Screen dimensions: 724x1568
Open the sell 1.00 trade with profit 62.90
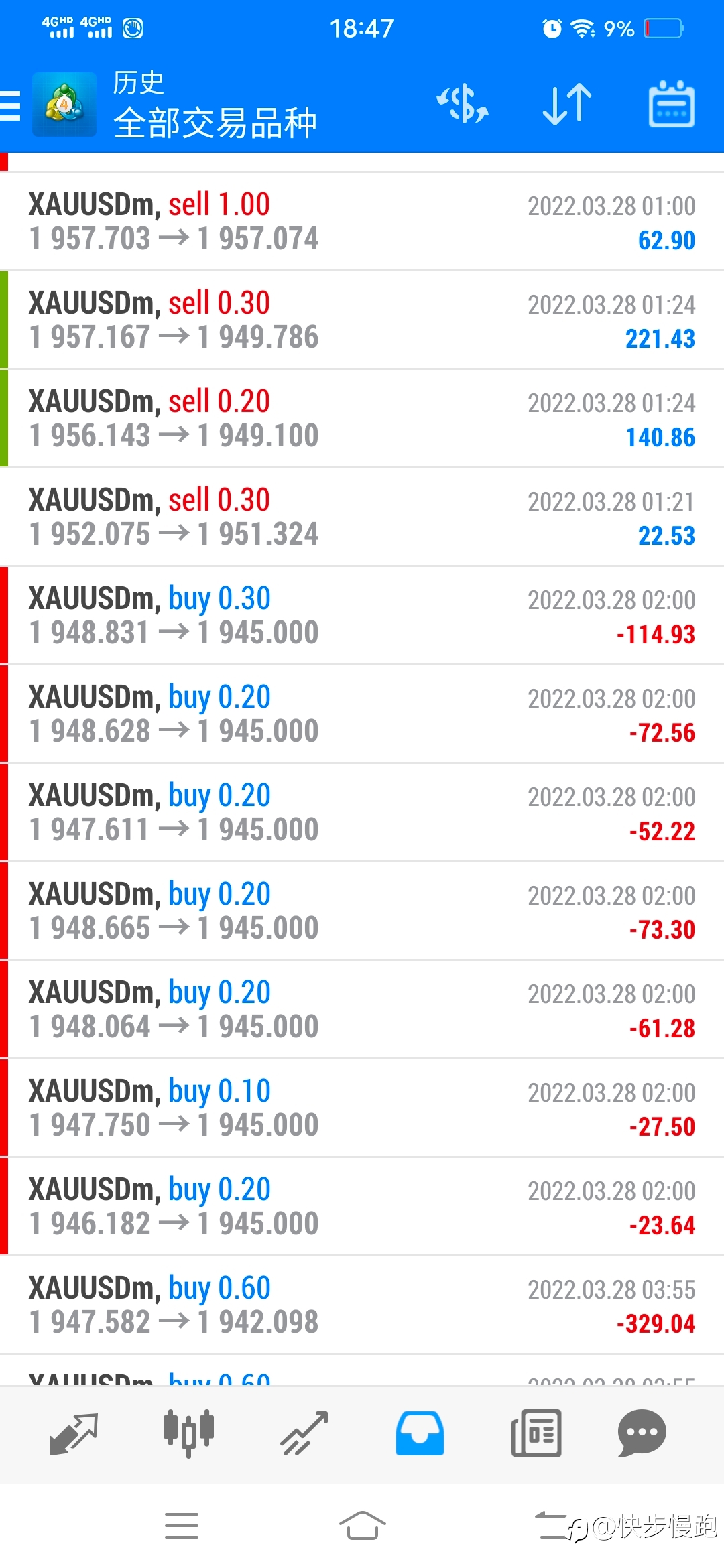[362, 221]
